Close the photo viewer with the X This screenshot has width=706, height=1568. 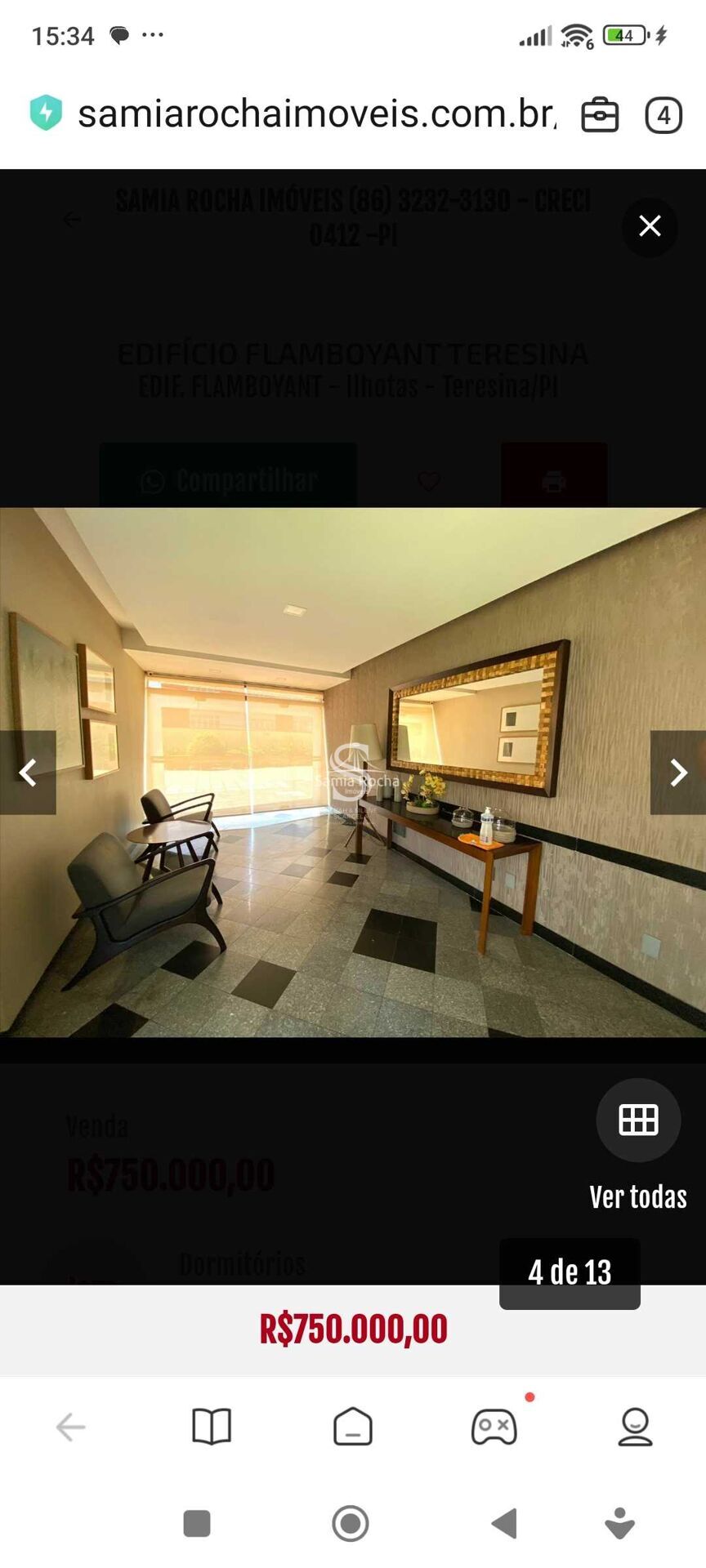click(x=650, y=227)
